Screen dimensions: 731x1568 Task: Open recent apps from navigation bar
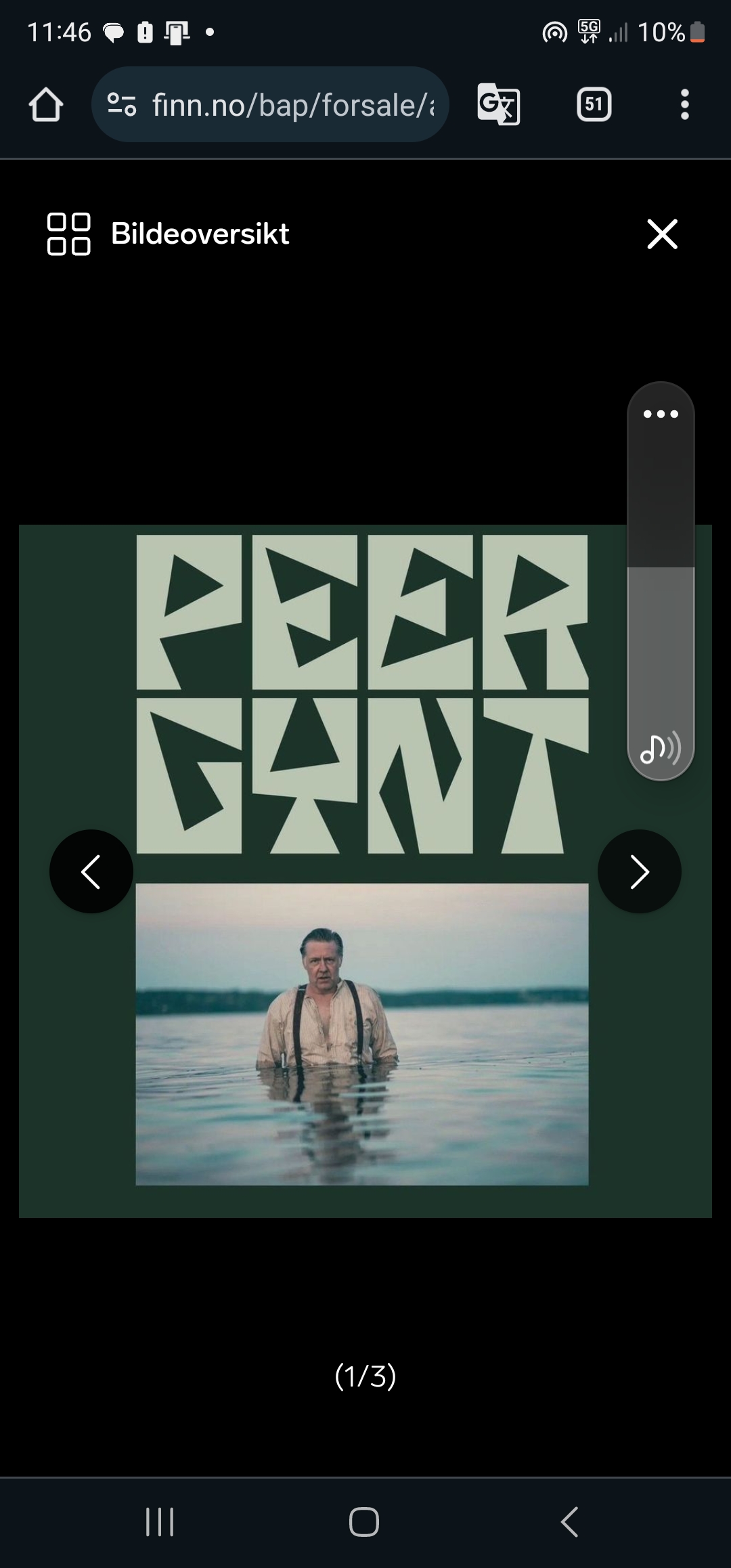pos(160,1522)
